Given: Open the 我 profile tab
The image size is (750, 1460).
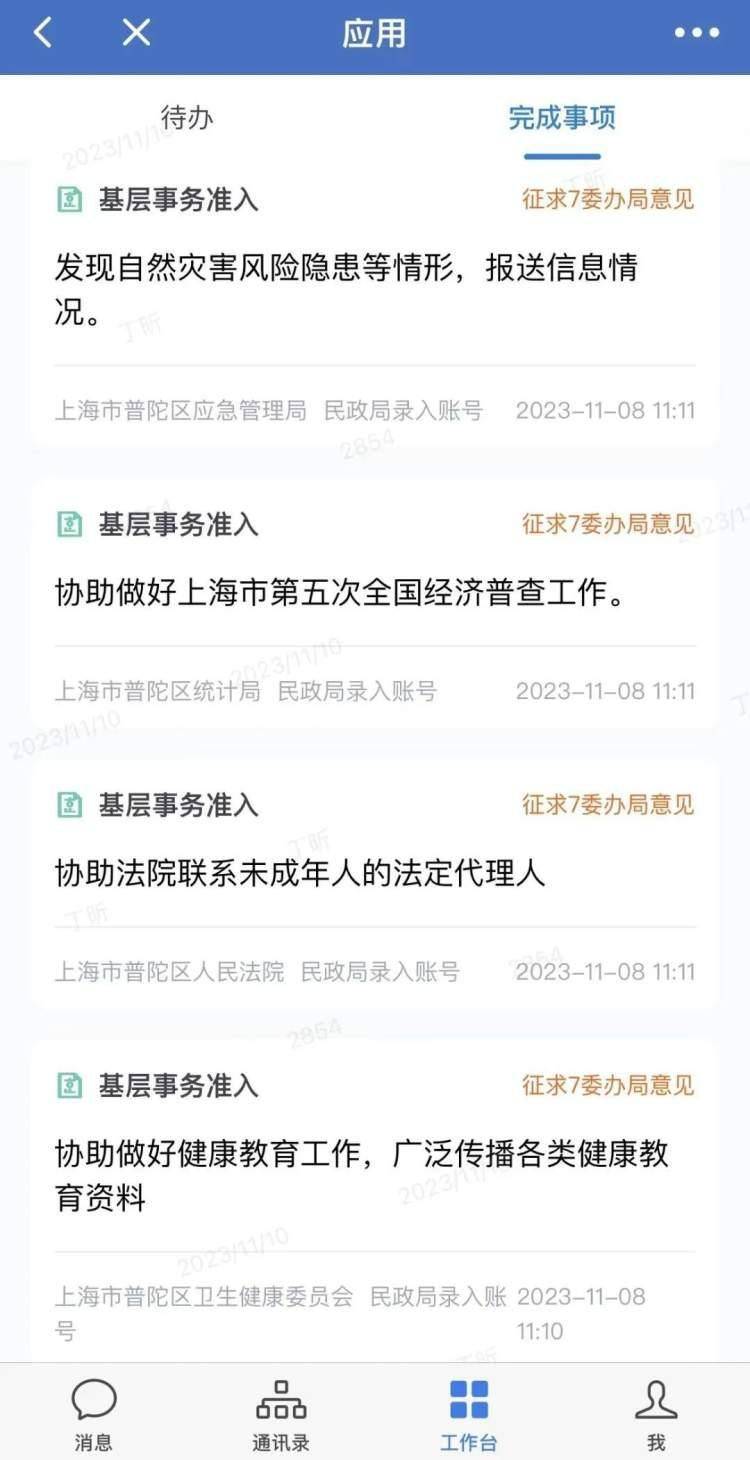Looking at the screenshot, I should coord(656,1414).
